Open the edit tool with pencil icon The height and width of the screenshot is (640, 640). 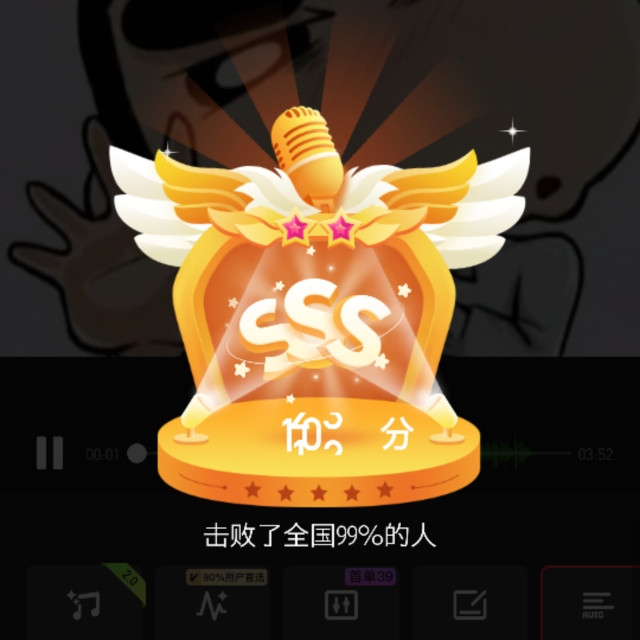(470, 604)
